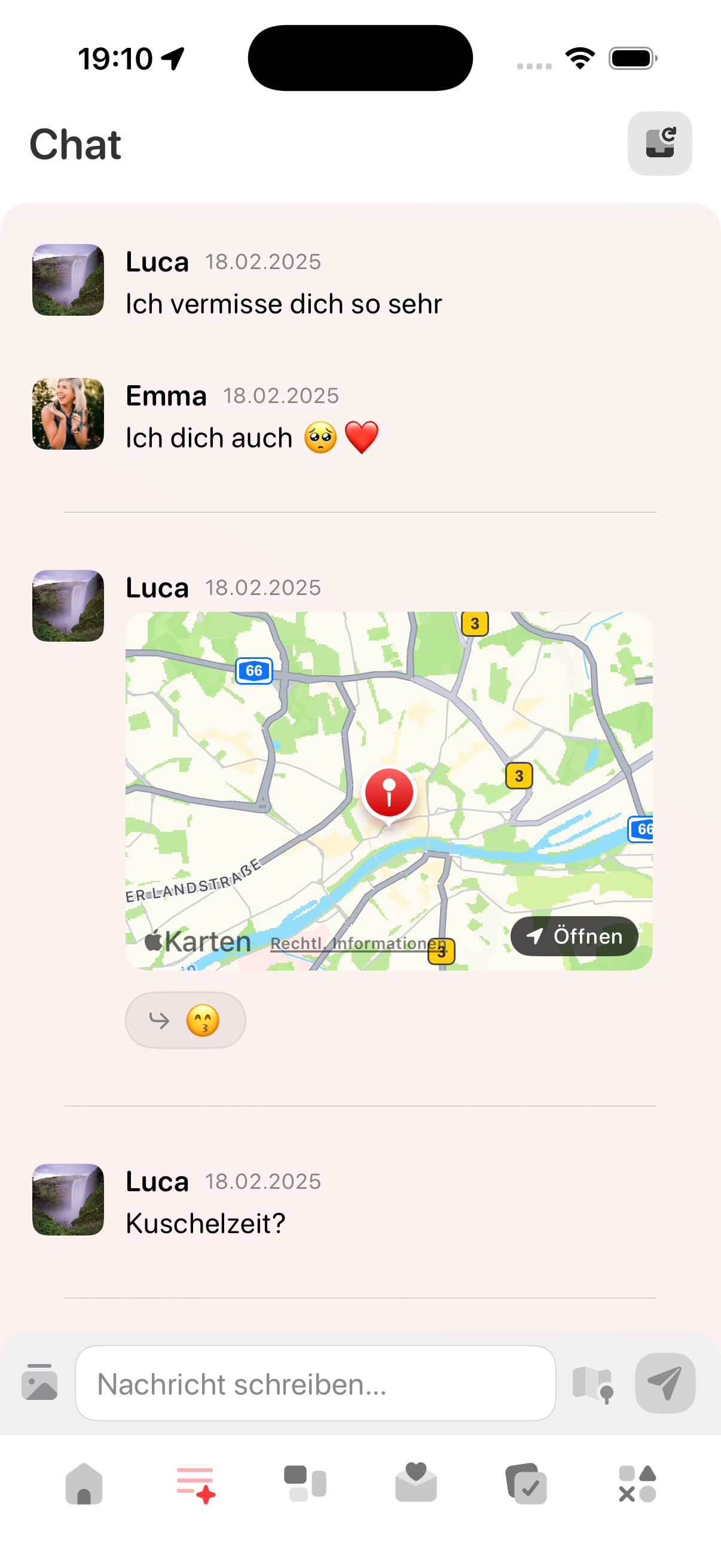This screenshot has width=721, height=1568.
Task: Go to the checklist tab
Action: 526,1484
